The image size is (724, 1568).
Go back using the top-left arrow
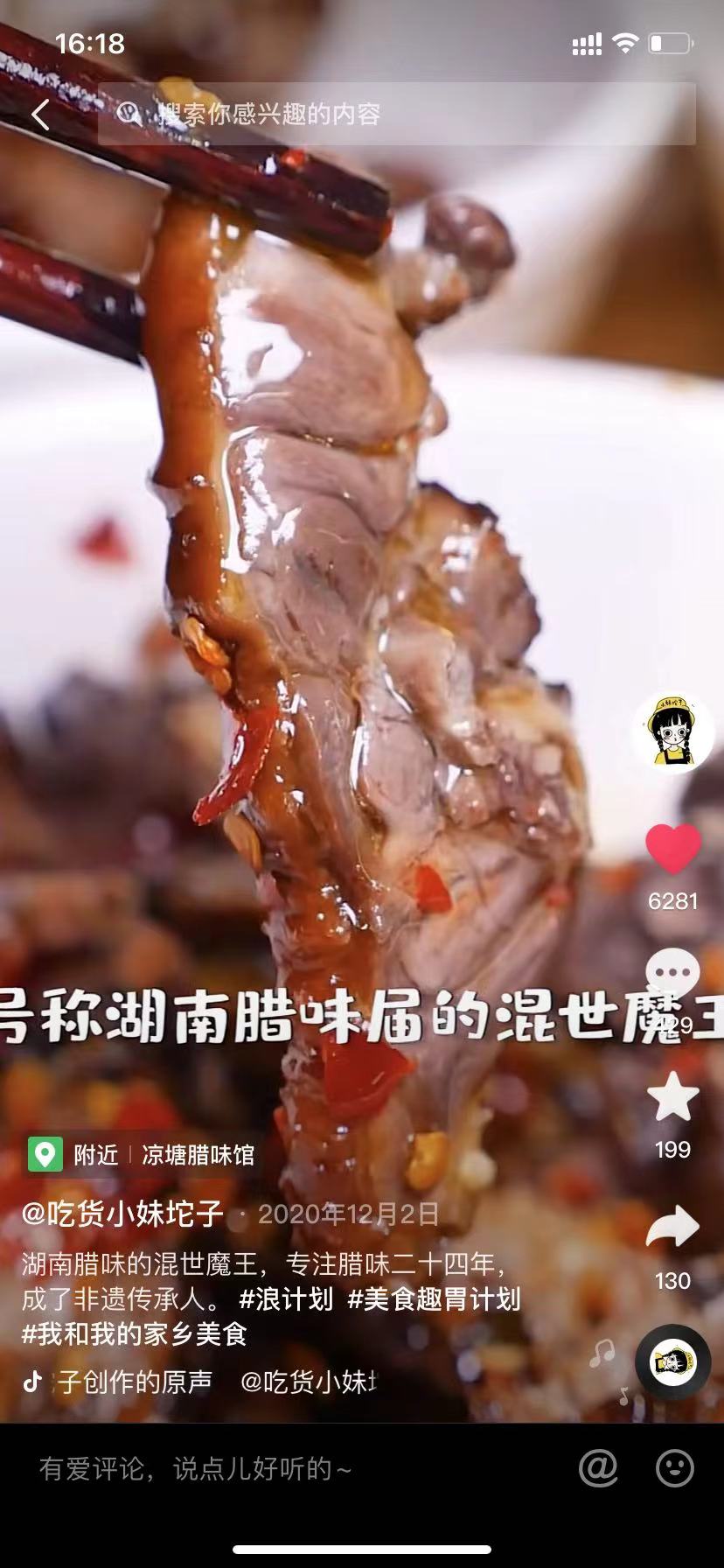click(x=40, y=114)
